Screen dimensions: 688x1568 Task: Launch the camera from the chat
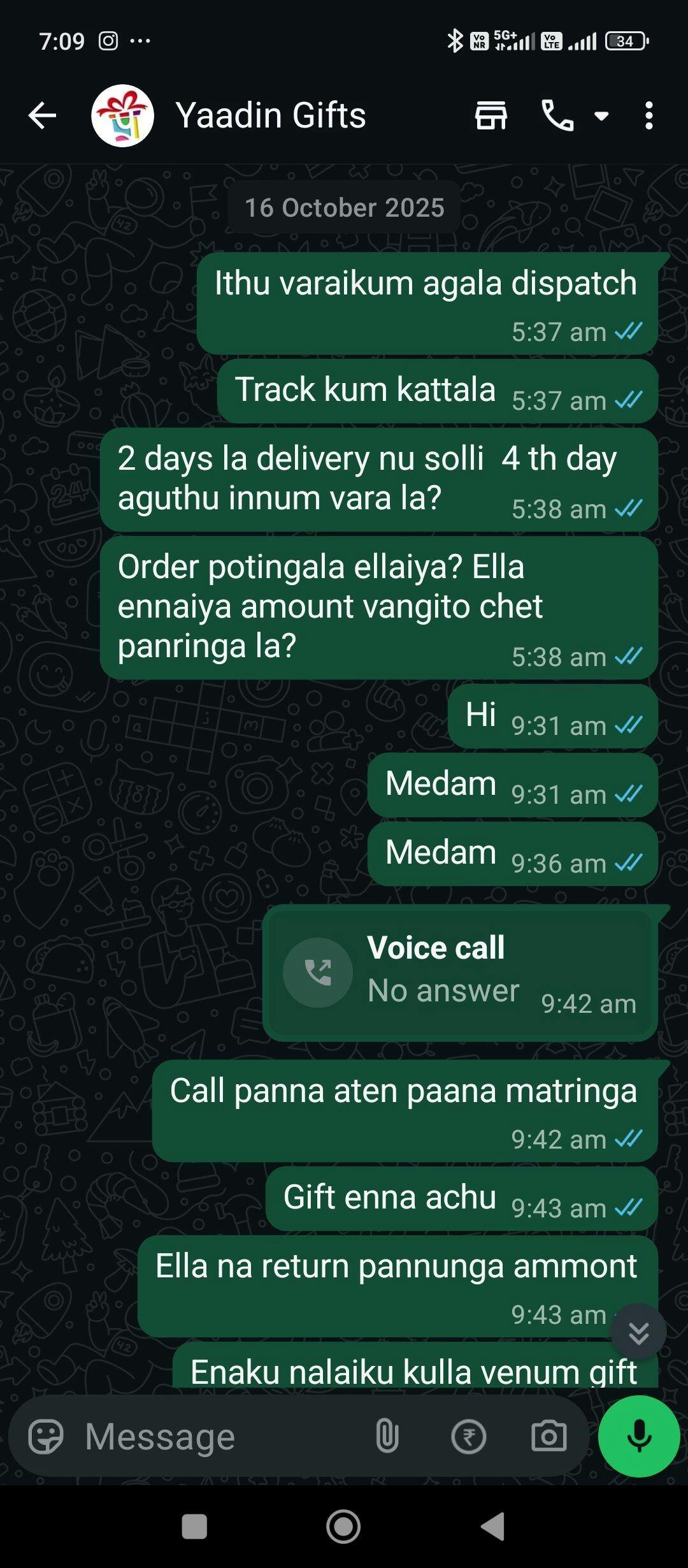click(548, 1437)
